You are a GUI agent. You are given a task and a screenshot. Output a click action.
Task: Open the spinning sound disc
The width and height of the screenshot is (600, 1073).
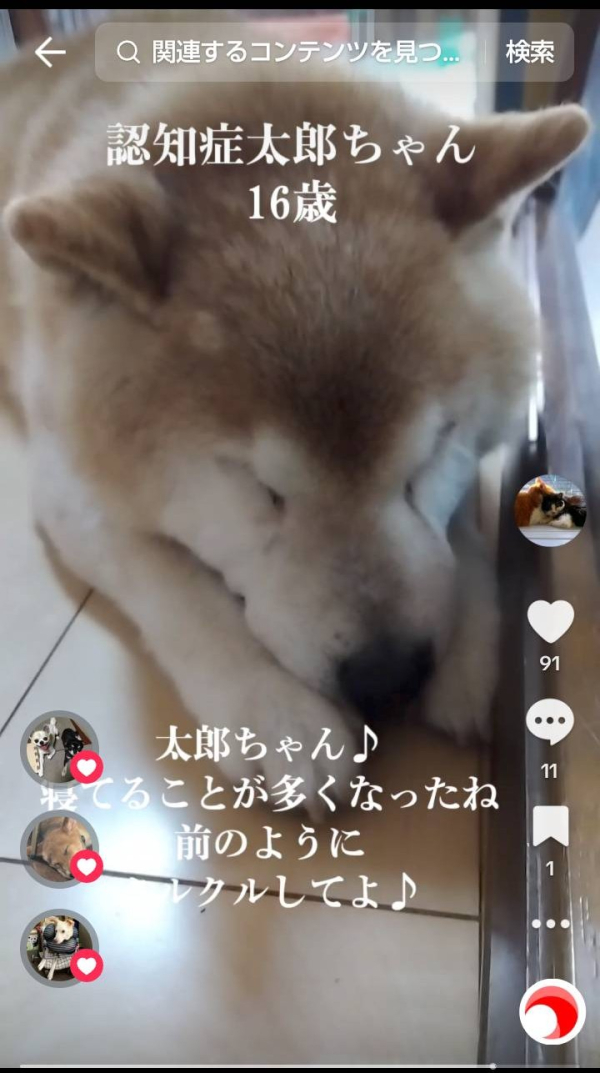[552, 1011]
